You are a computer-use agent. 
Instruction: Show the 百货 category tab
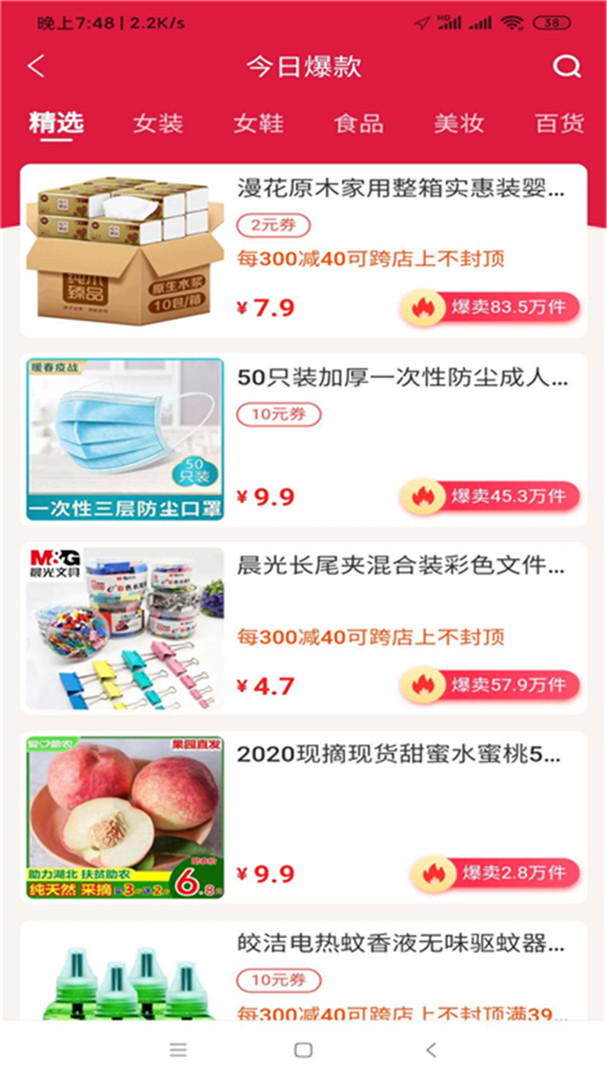560,124
